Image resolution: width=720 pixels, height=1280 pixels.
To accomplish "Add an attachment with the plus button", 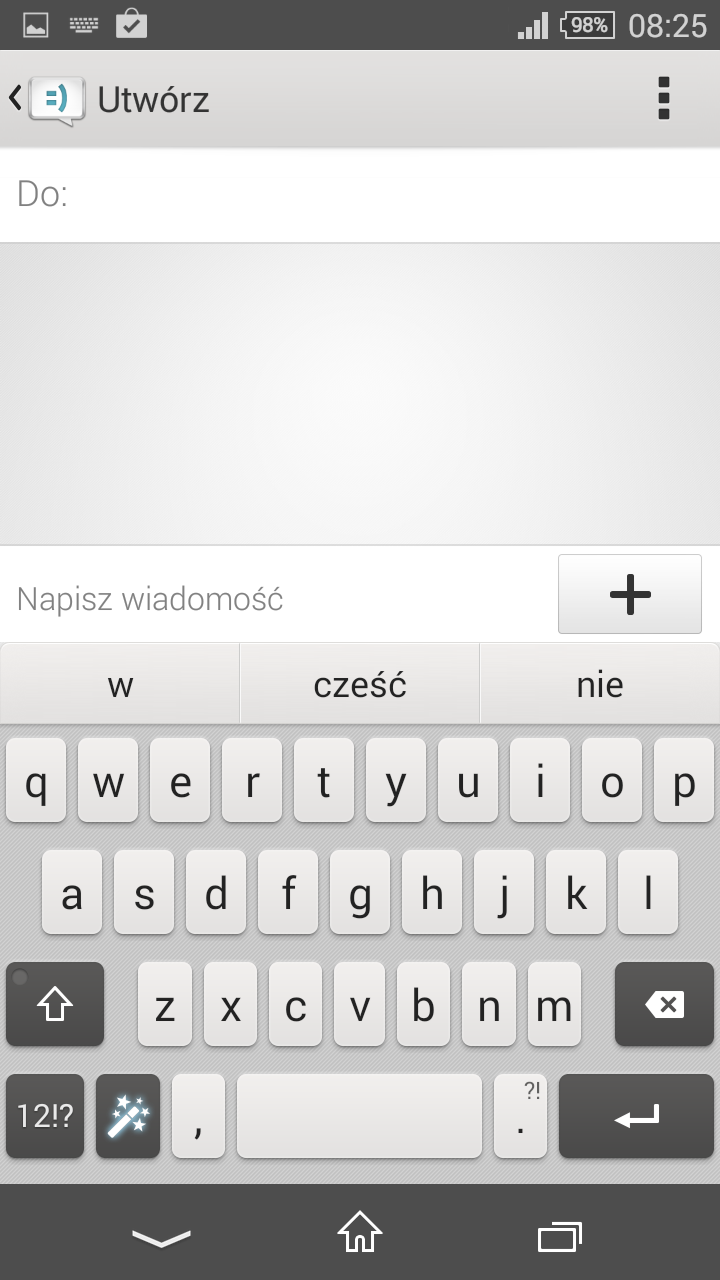I will [x=630, y=594].
